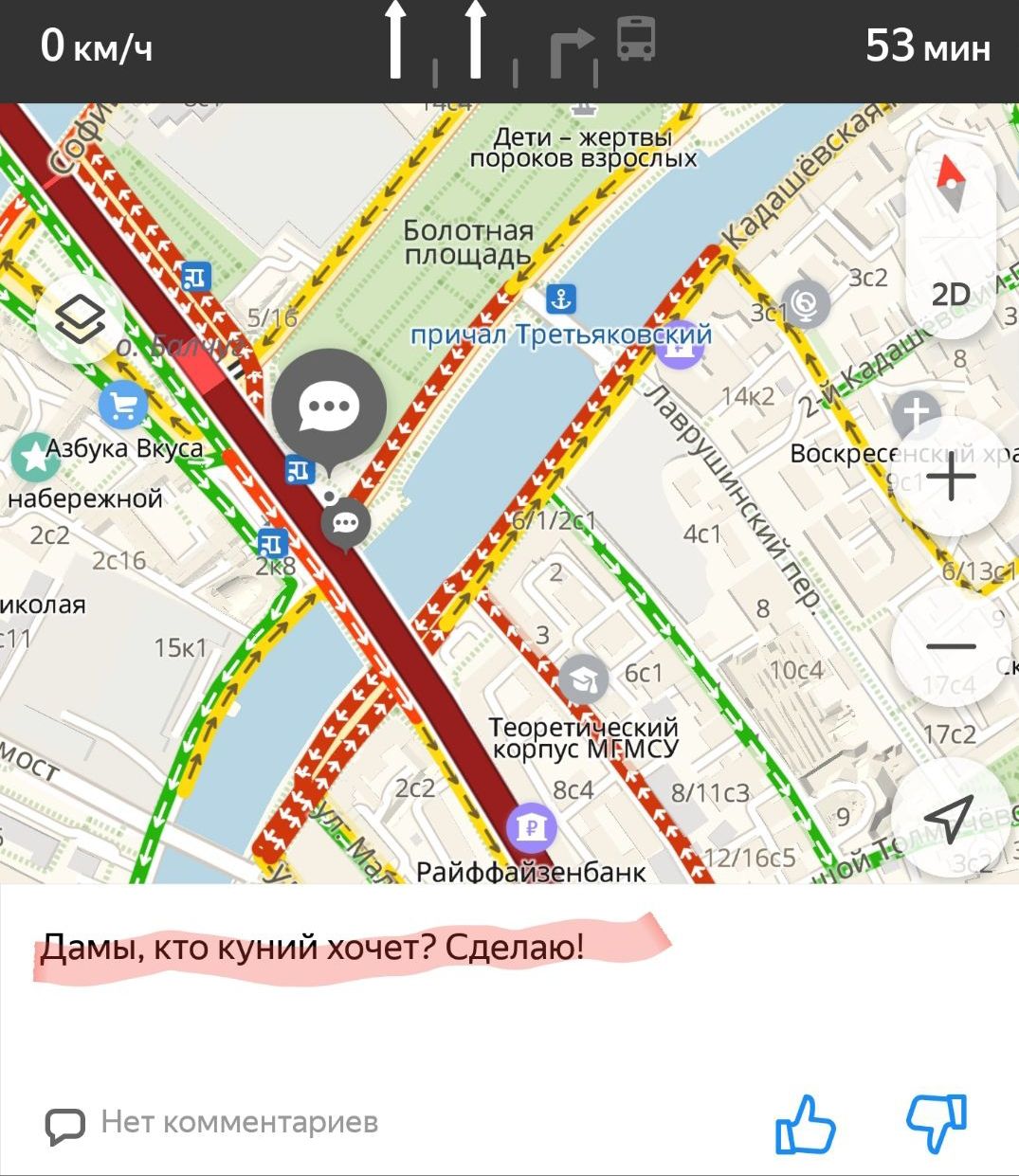Center map on my location arrow
This screenshot has width=1019, height=1176.
950,817
